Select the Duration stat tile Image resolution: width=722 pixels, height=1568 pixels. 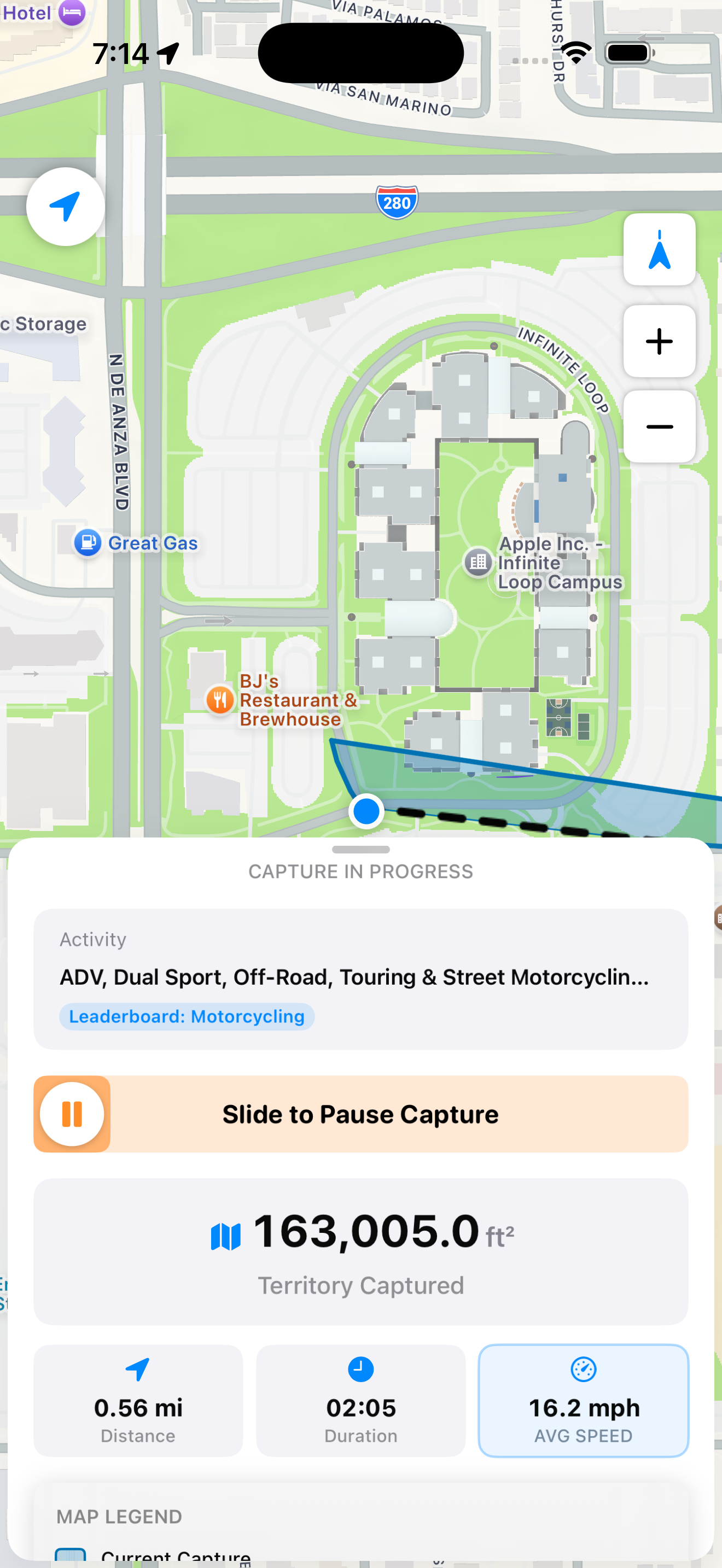(x=360, y=1400)
